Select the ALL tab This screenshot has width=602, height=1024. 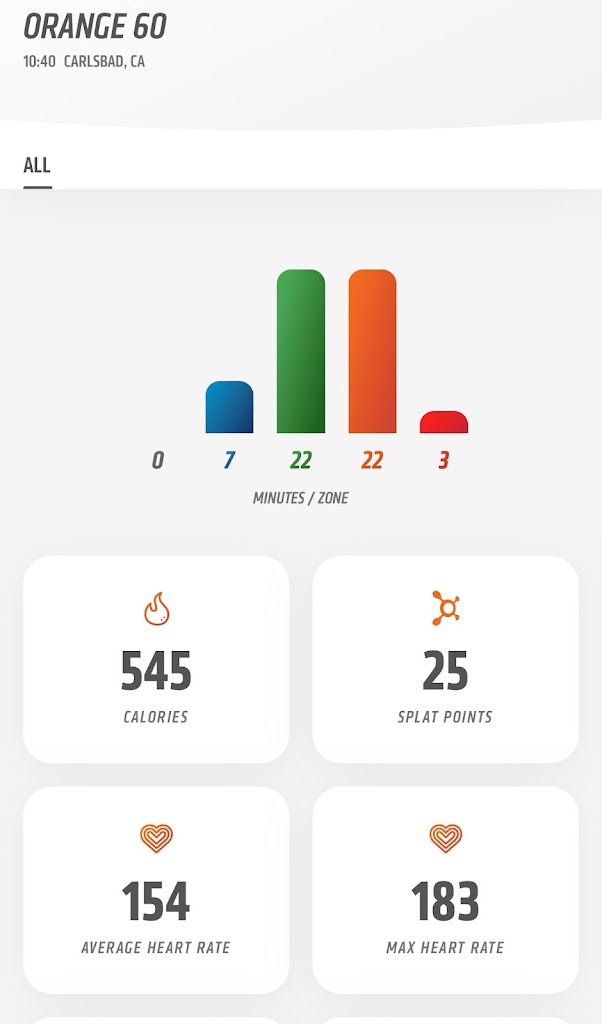click(x=37, y=166)
